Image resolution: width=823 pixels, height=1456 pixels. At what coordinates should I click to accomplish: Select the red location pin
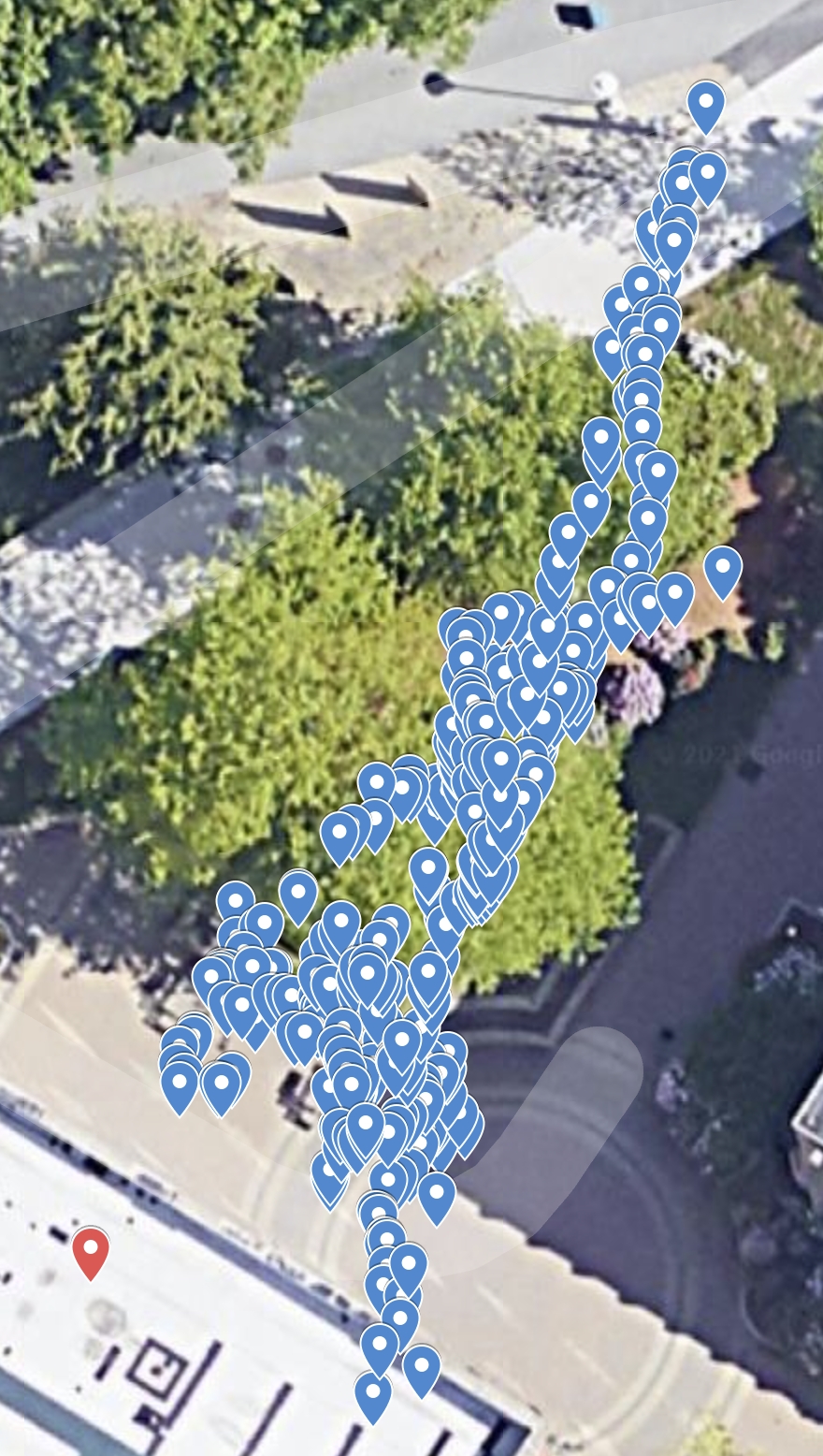tap(91, 1250)
